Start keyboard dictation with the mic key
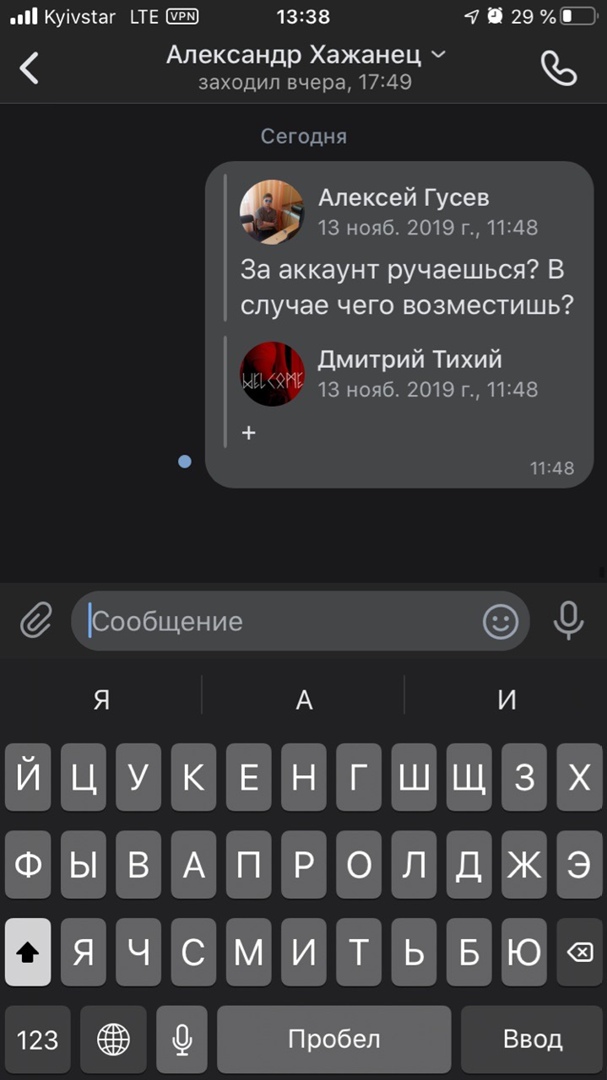The width and height of the screenshot is (607, 1080). (182, 1040)
